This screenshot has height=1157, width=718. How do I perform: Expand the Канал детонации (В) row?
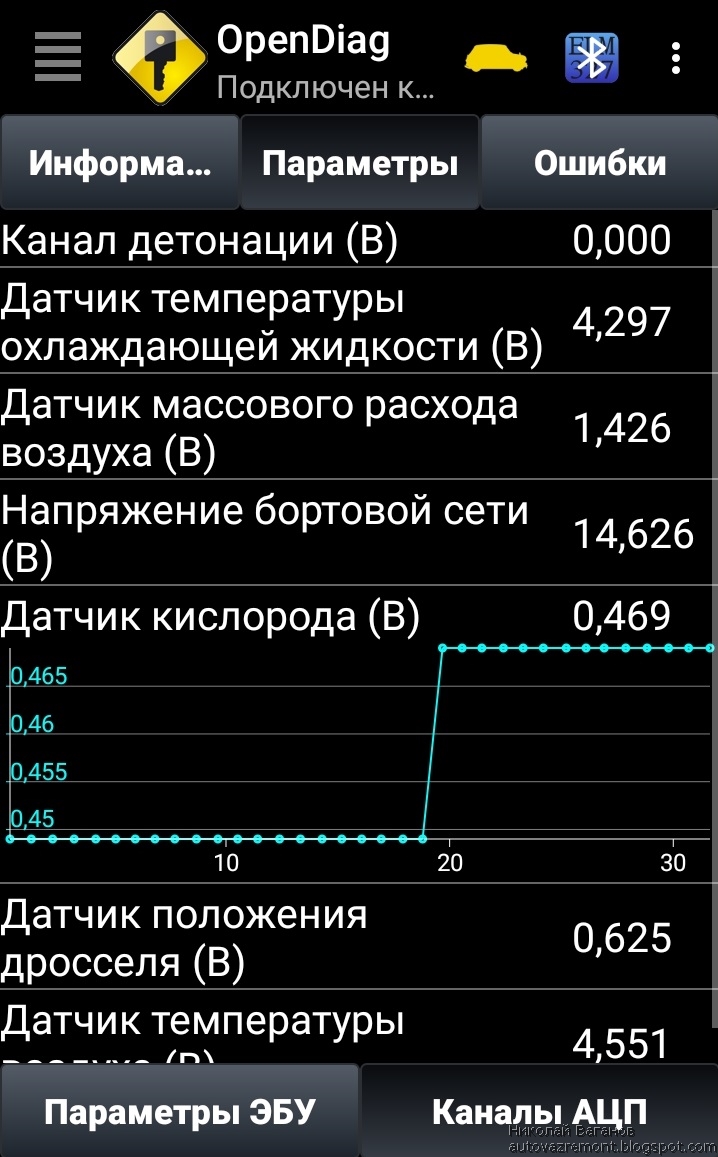point(358,240)
